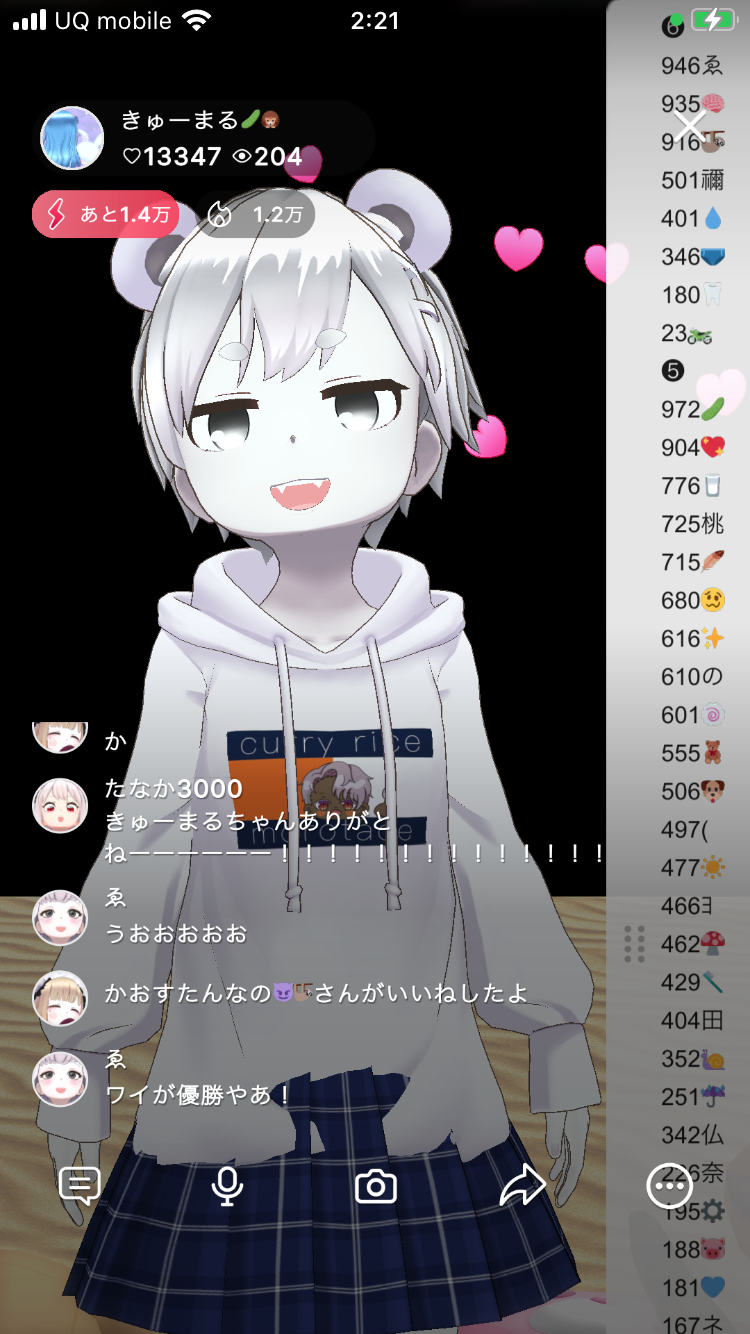Open streamer きゅーまる's profile
This screenshot has height=1334, width=750.
click(72, 138)
